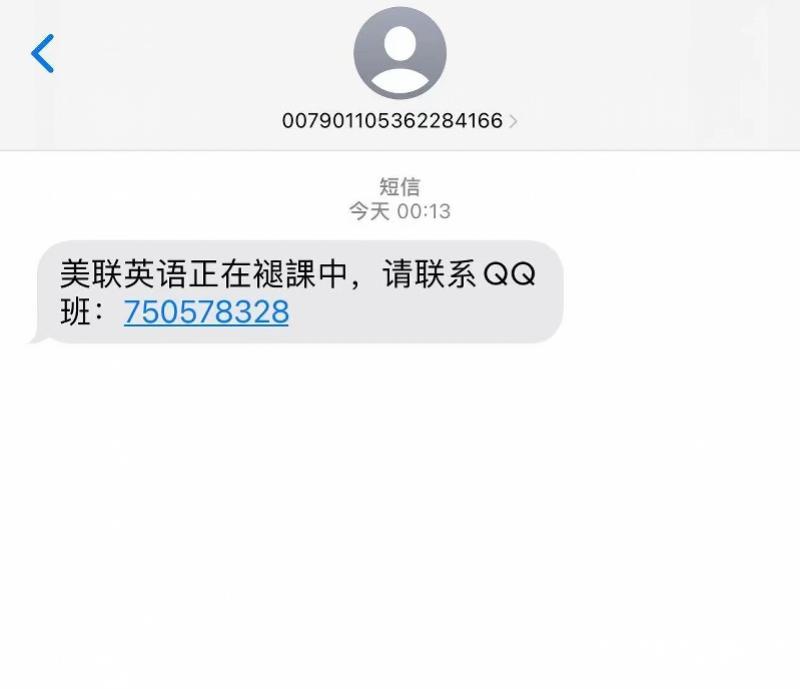800x689 pixels.
Task: Tap the linked number 750578328
Action: coord(206,312)
